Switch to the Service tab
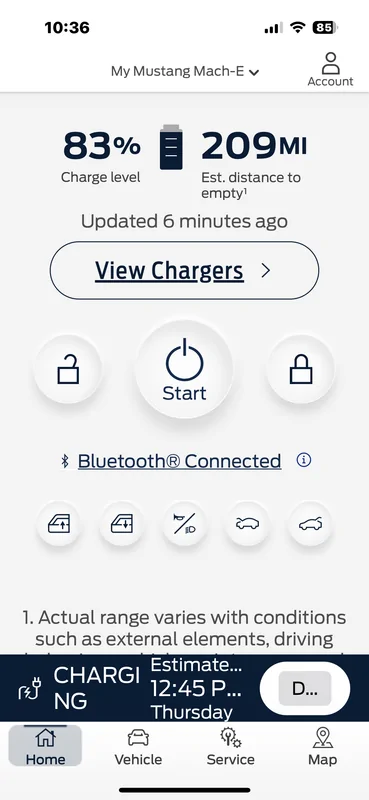 [230, 746]
